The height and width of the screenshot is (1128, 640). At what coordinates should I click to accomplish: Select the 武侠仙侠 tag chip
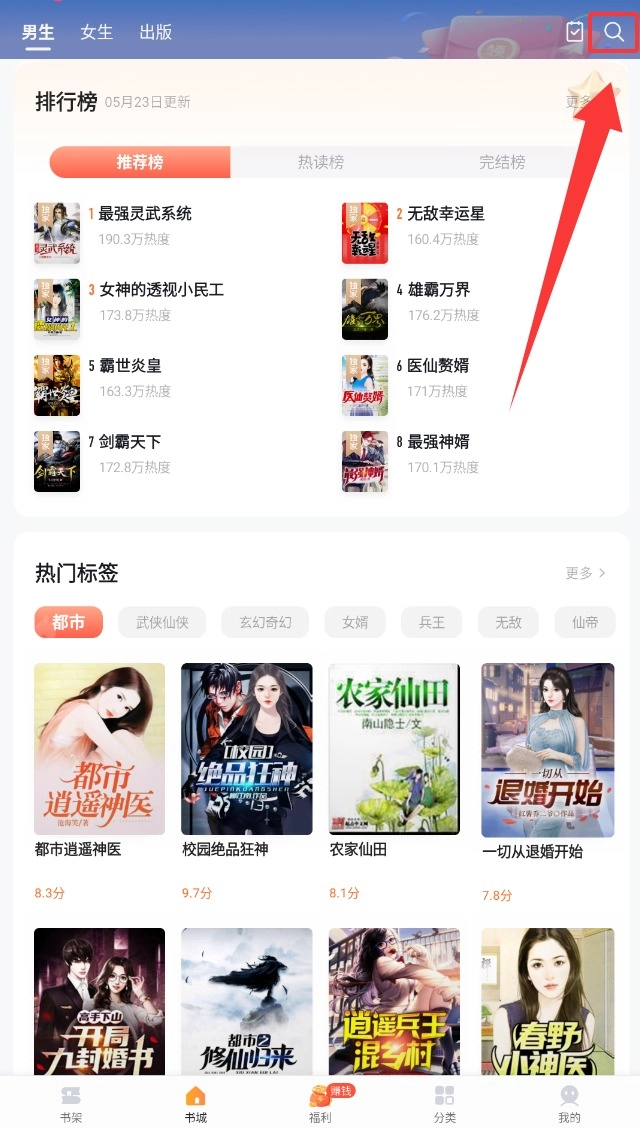[162, 622]
